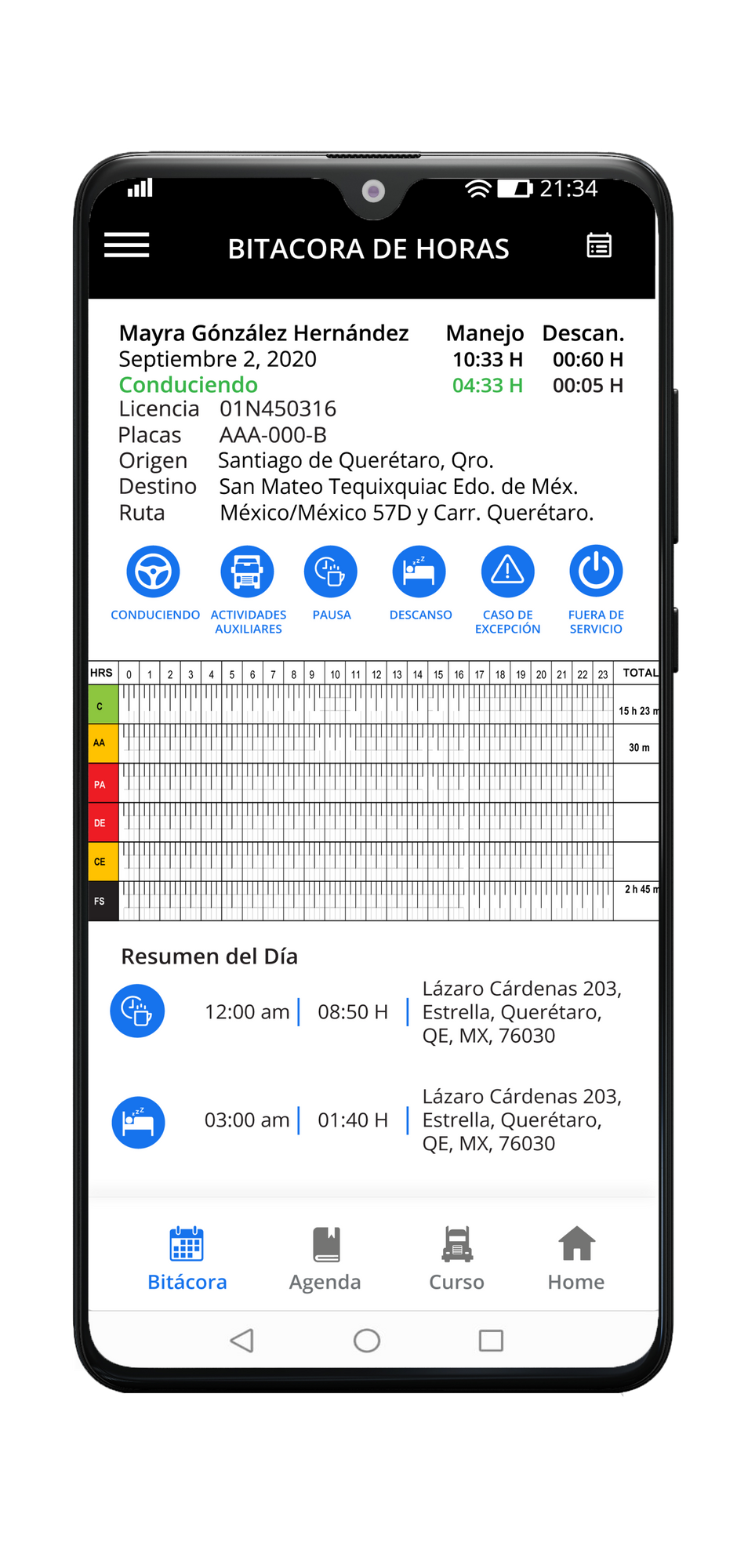
Task: Open the calendar list icon in header
Action: click(x=599, y=245)
